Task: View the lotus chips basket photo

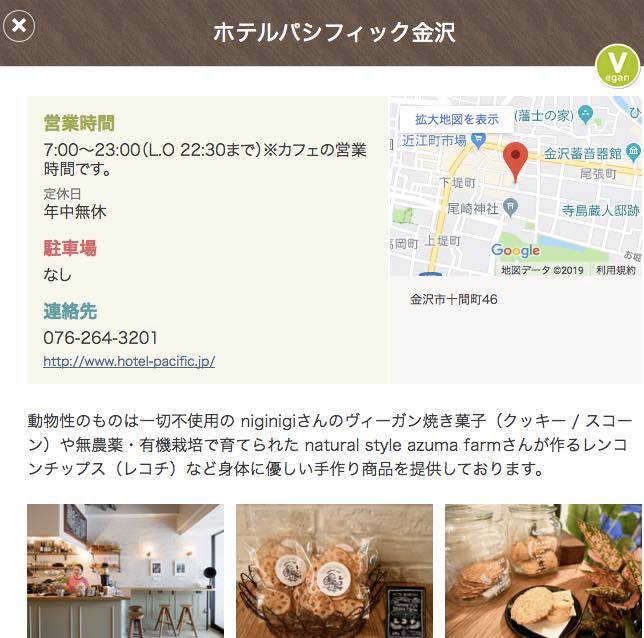Action: pyautogui.click(x=334, y=570)
